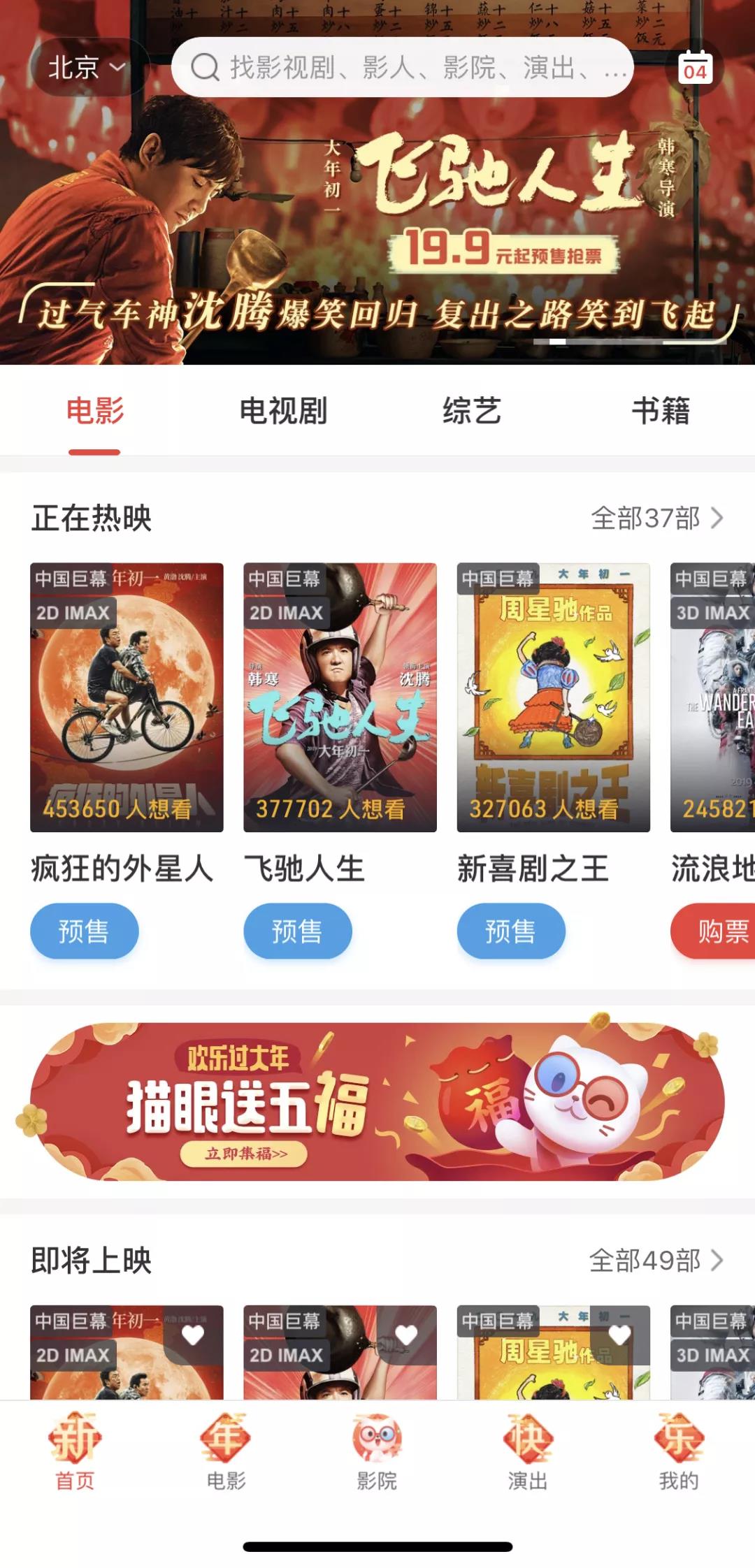Tap 预售 under 疯狂的外星人
The height and width of the screenshot is (1568, 755).
(84, 931)
